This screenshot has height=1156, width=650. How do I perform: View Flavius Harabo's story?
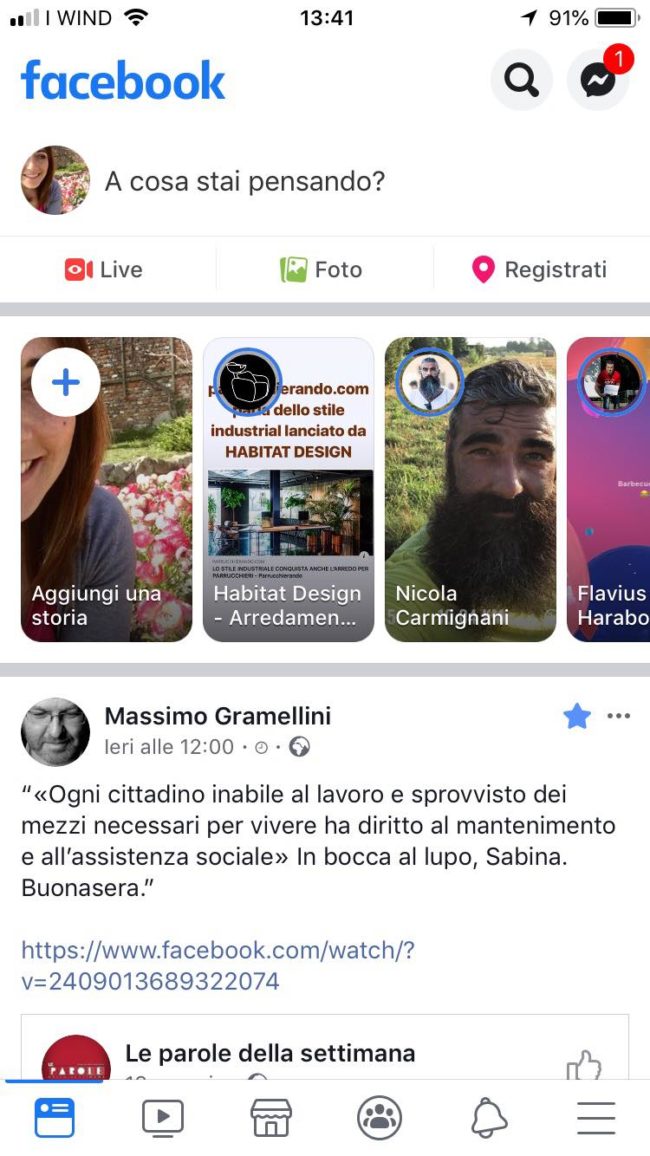tap(608, 489)
